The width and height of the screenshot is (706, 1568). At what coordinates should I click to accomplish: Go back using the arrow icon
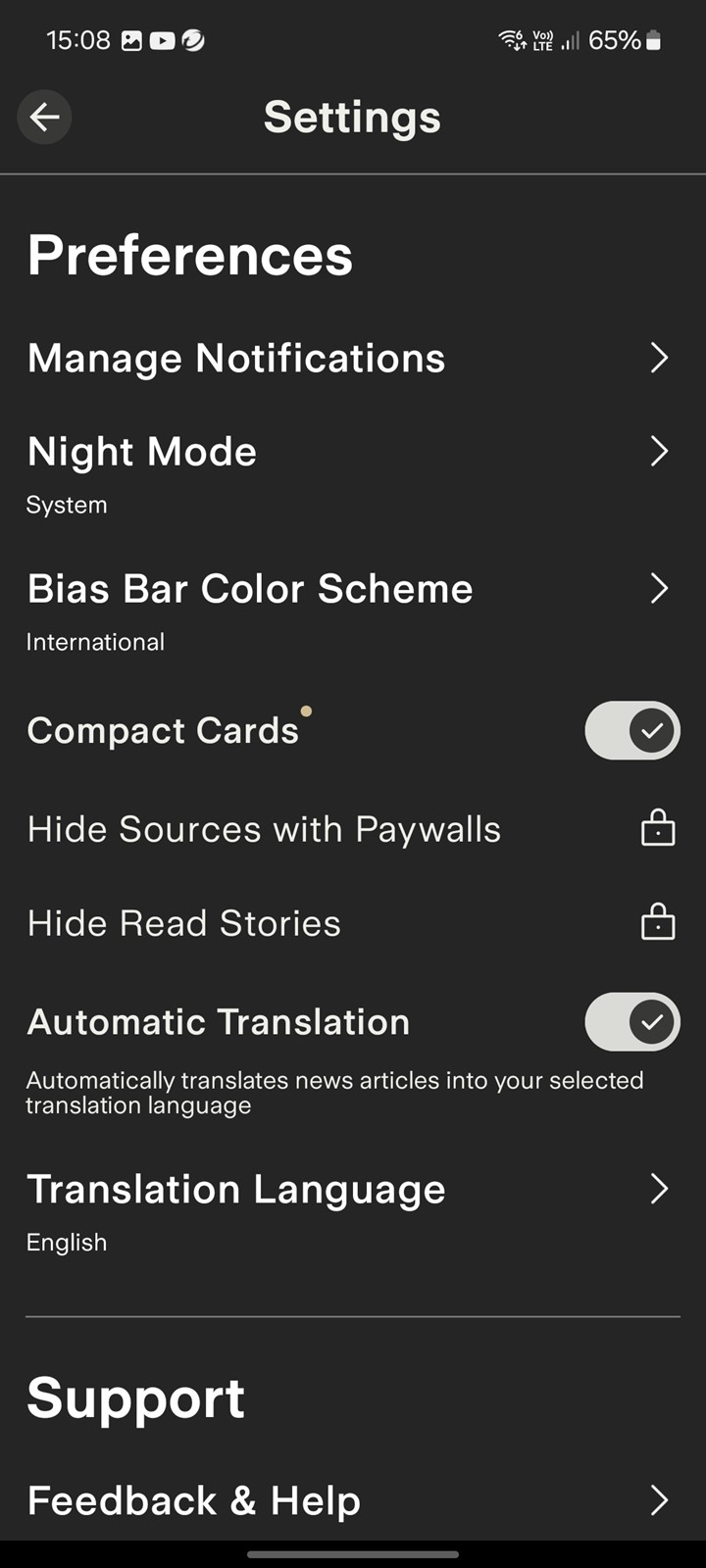tap(44, 118)
